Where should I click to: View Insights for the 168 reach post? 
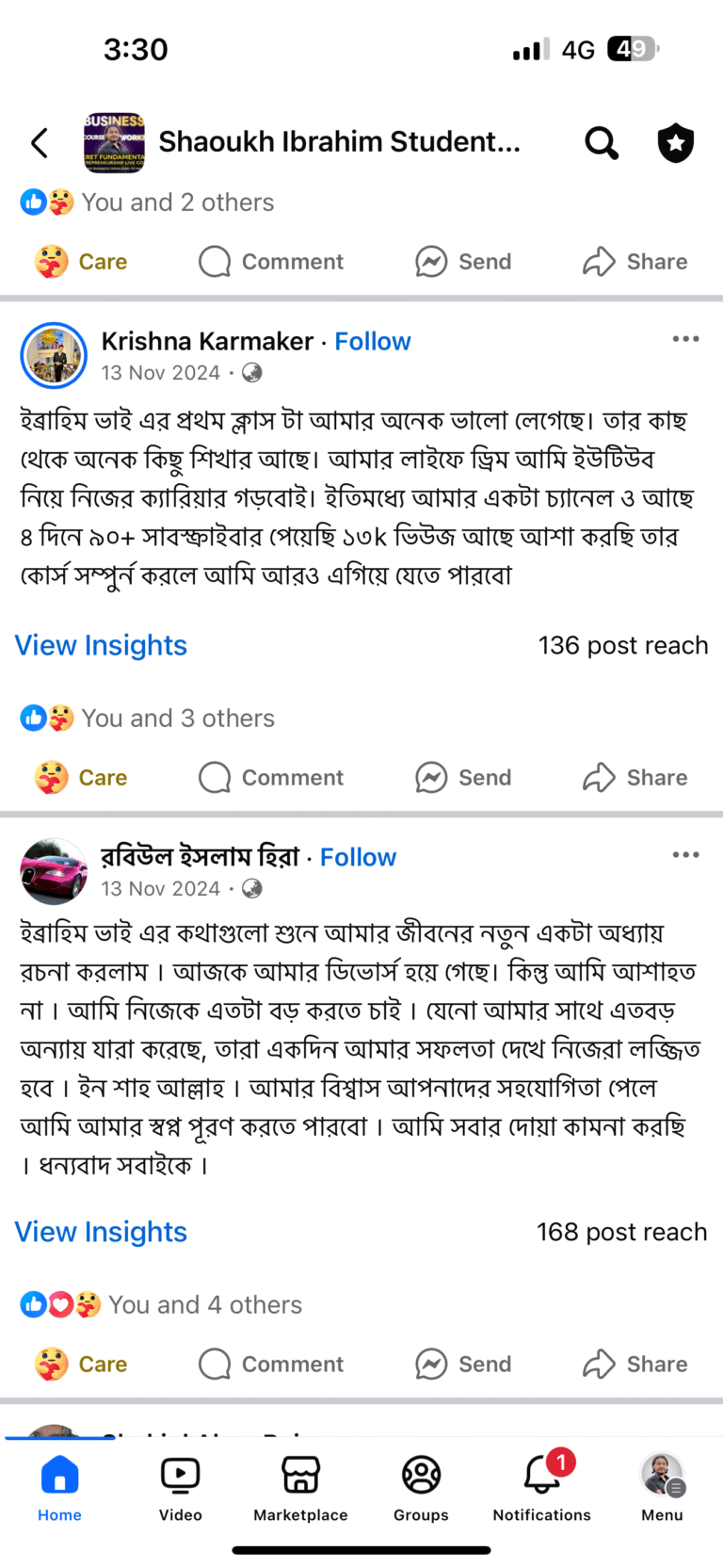pyautogui.click(x=101, y=1232)
